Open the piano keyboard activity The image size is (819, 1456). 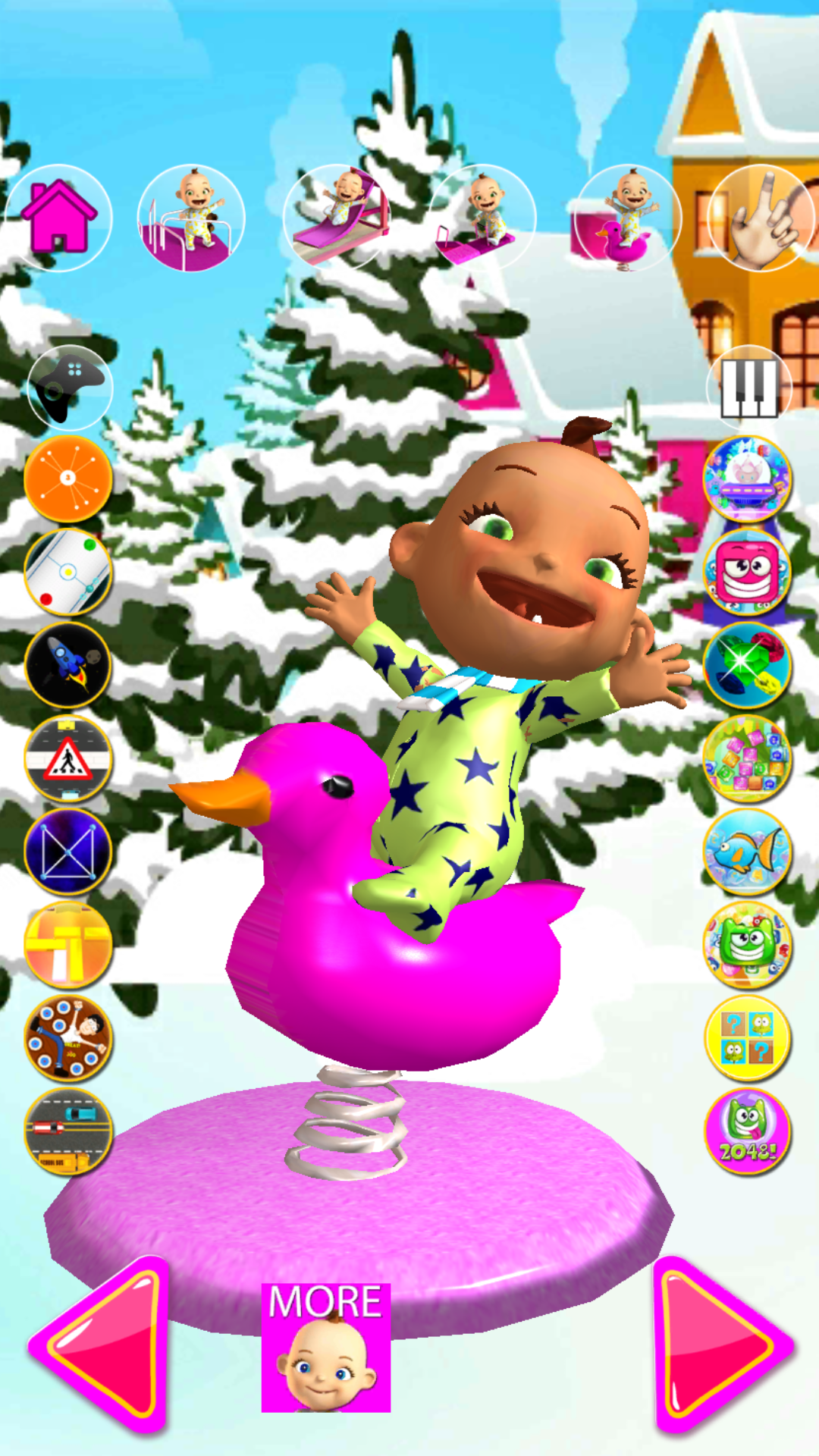click(x=751, y=388)
